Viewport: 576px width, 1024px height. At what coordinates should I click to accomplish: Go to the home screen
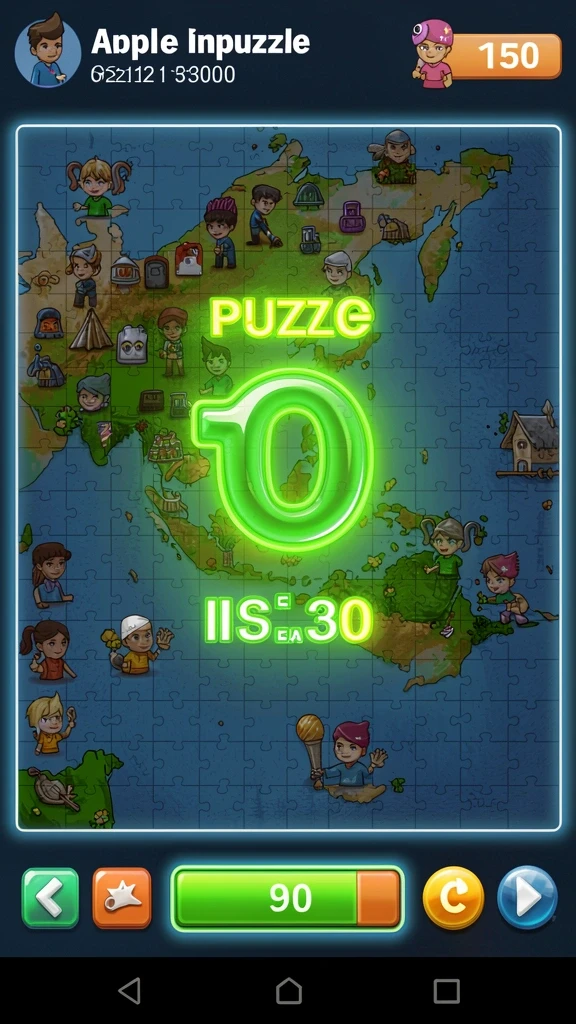(x=288, y=990)
